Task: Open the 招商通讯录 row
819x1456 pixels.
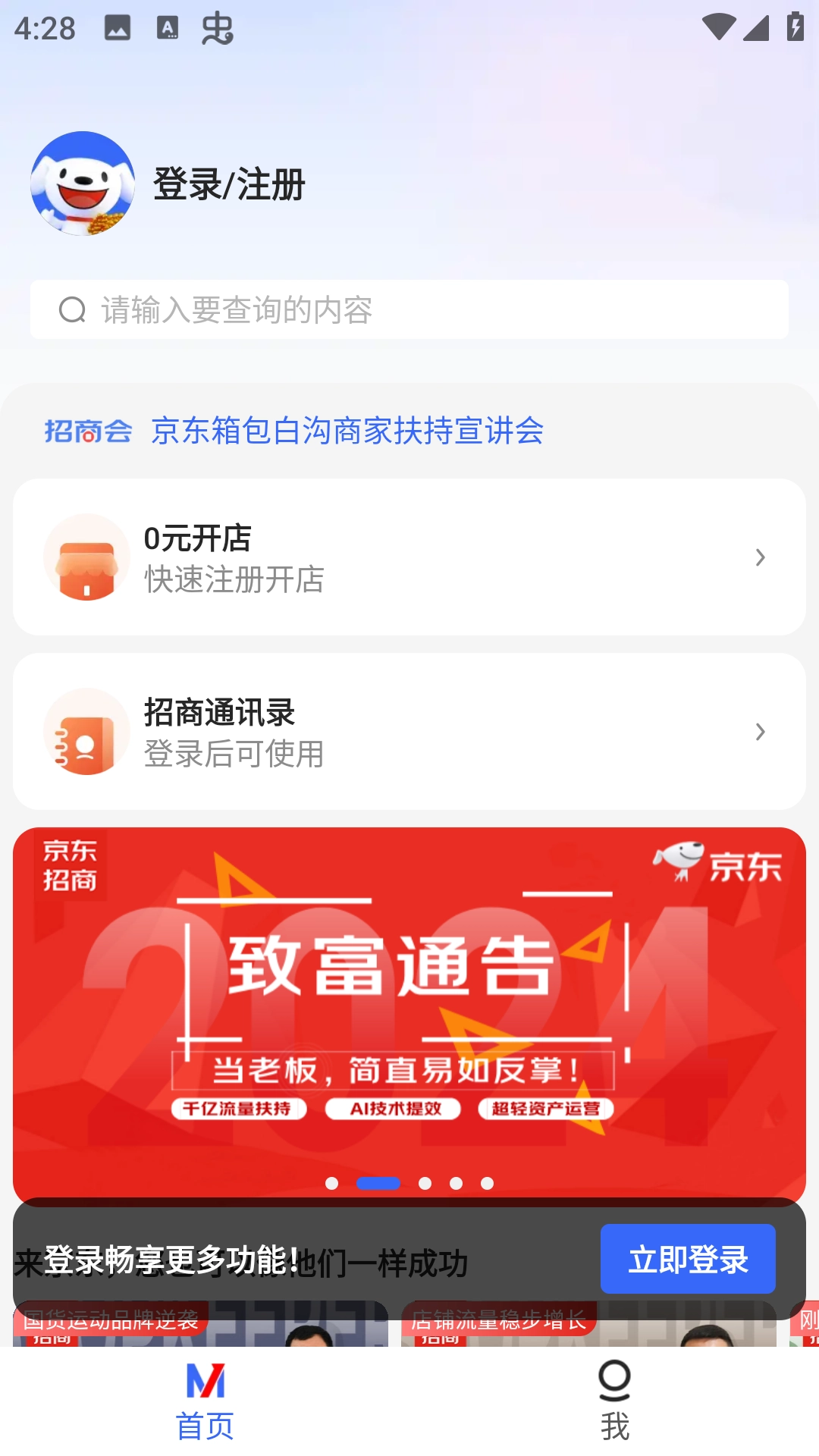Action: 409,732
